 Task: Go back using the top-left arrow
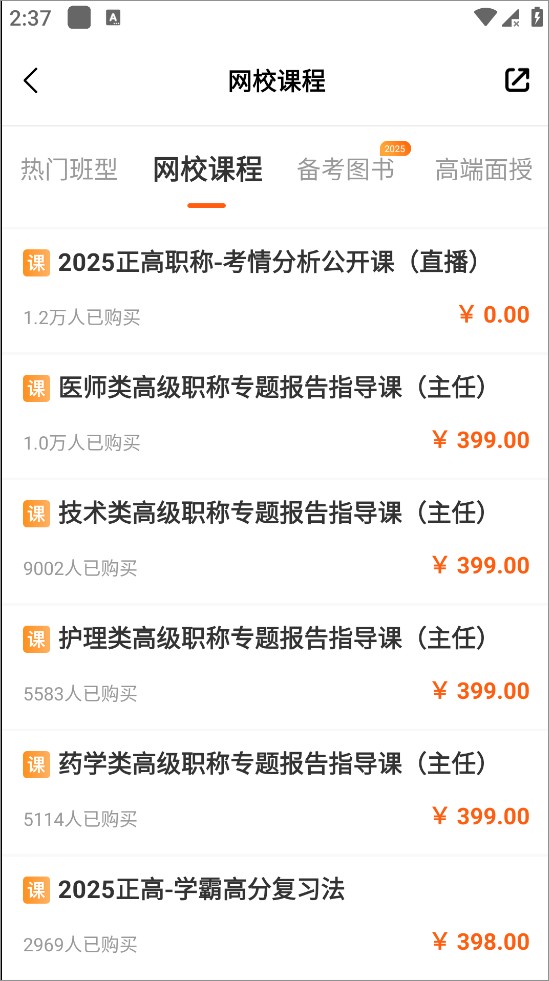[31, 81]
